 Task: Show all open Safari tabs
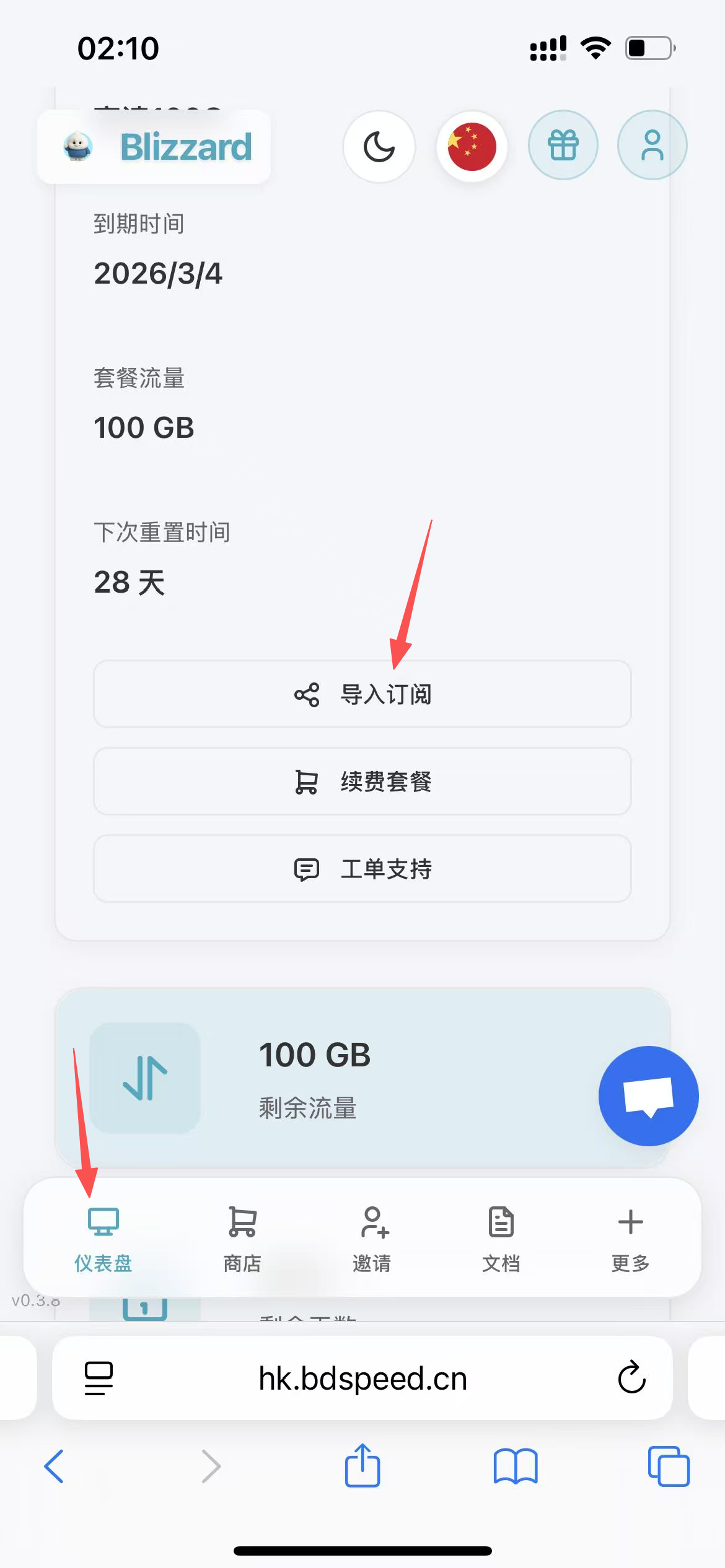pos(668,1466)
